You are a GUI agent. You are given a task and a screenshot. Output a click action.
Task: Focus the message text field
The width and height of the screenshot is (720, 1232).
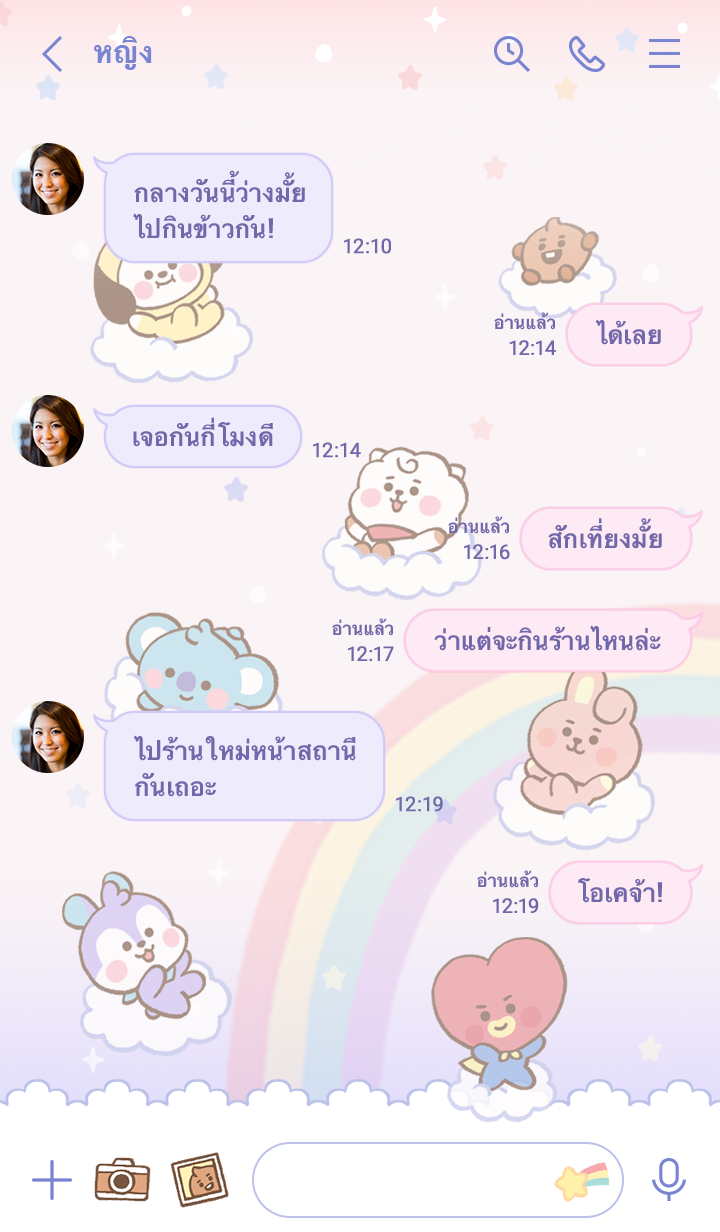click(400, 1181)
